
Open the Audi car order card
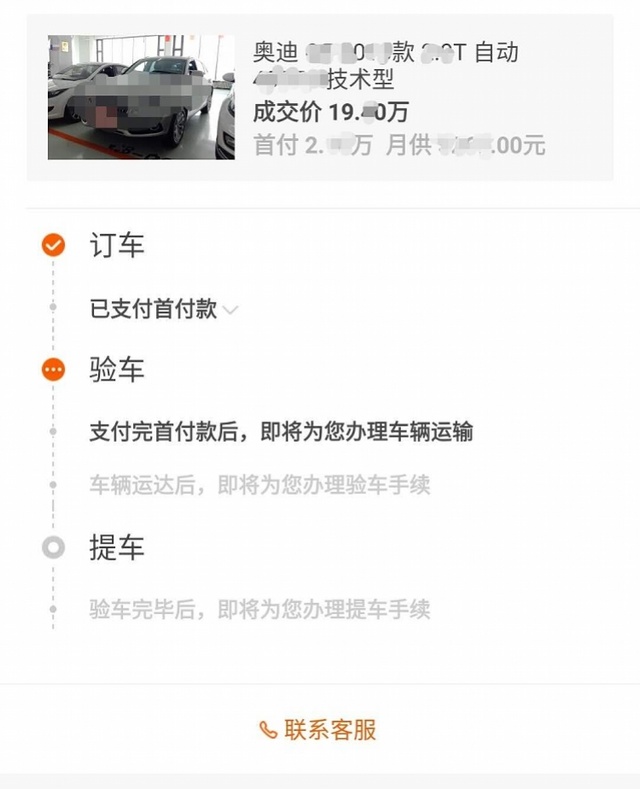[x=320, y=97]
